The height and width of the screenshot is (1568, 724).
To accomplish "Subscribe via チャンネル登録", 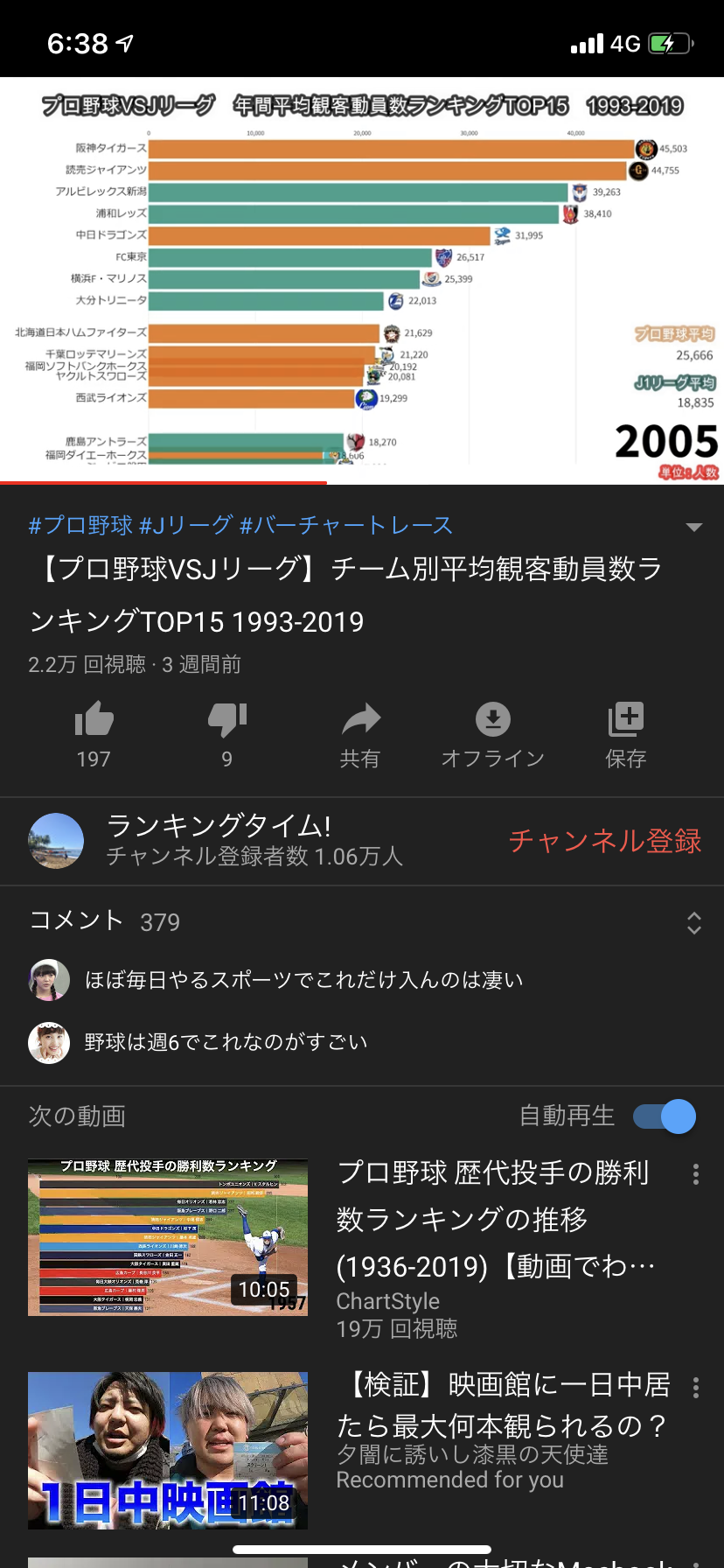I will click(605, 841).
